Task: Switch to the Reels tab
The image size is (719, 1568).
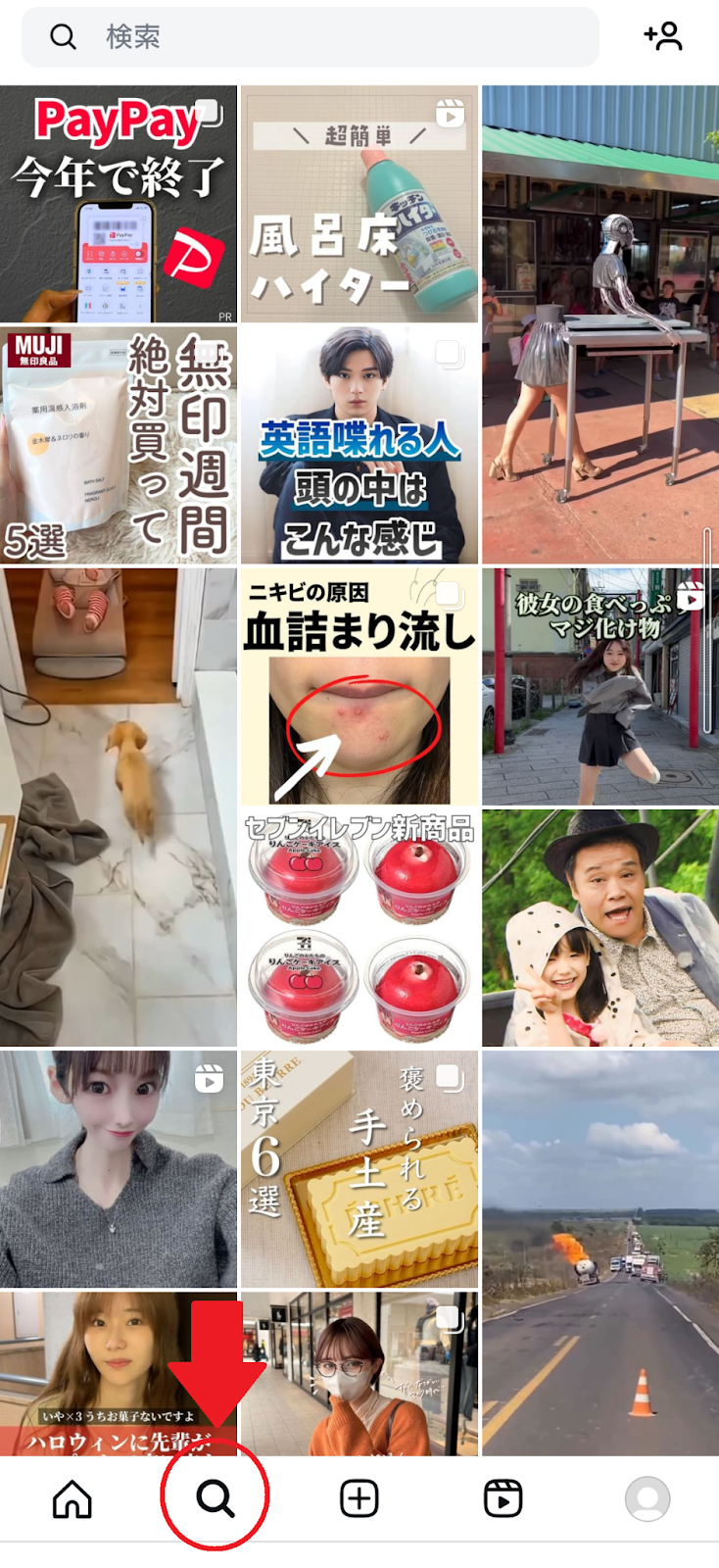Action: [x=503, y=1498]
